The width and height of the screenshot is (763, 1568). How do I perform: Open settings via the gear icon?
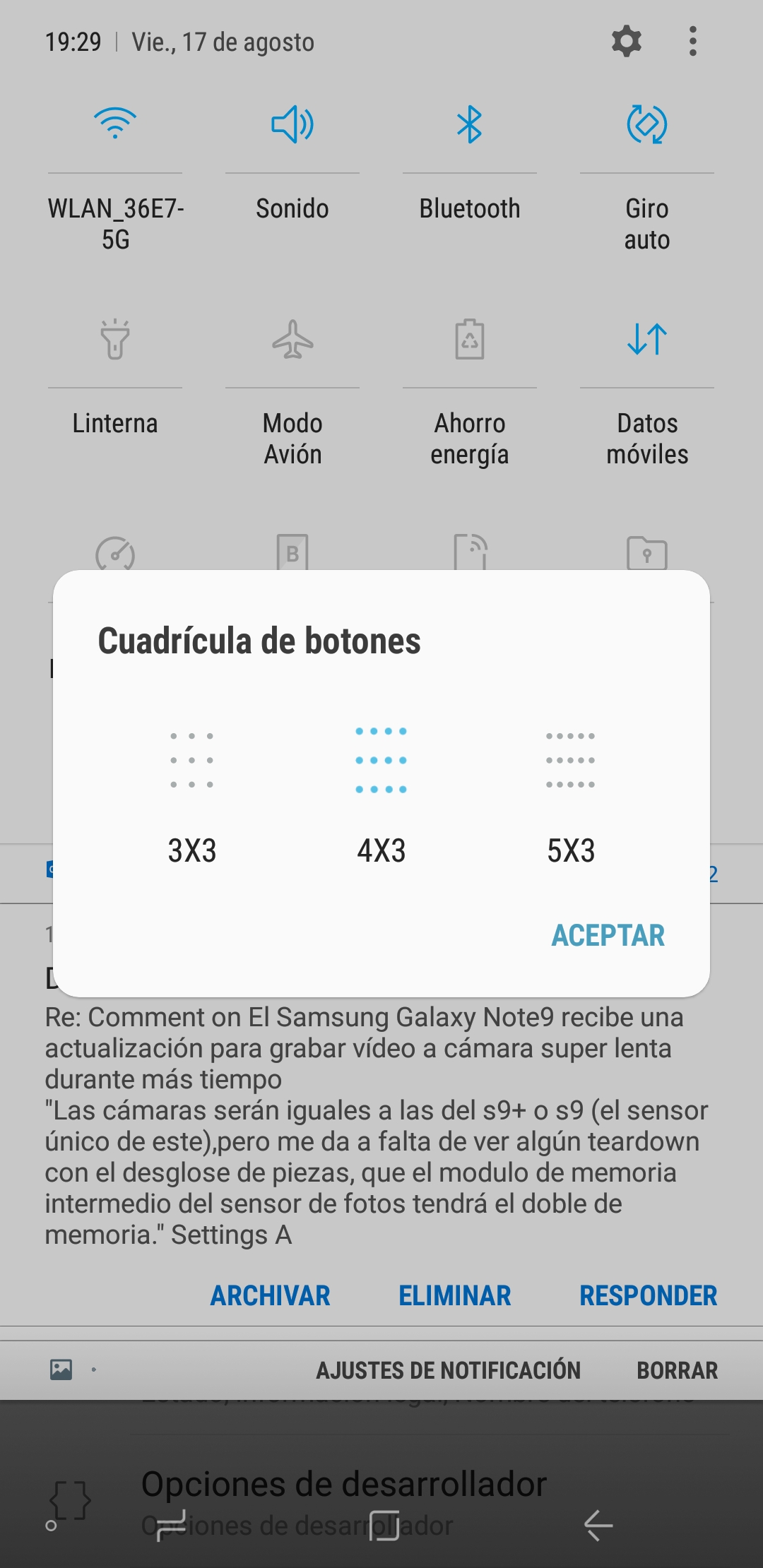(627, 41)
